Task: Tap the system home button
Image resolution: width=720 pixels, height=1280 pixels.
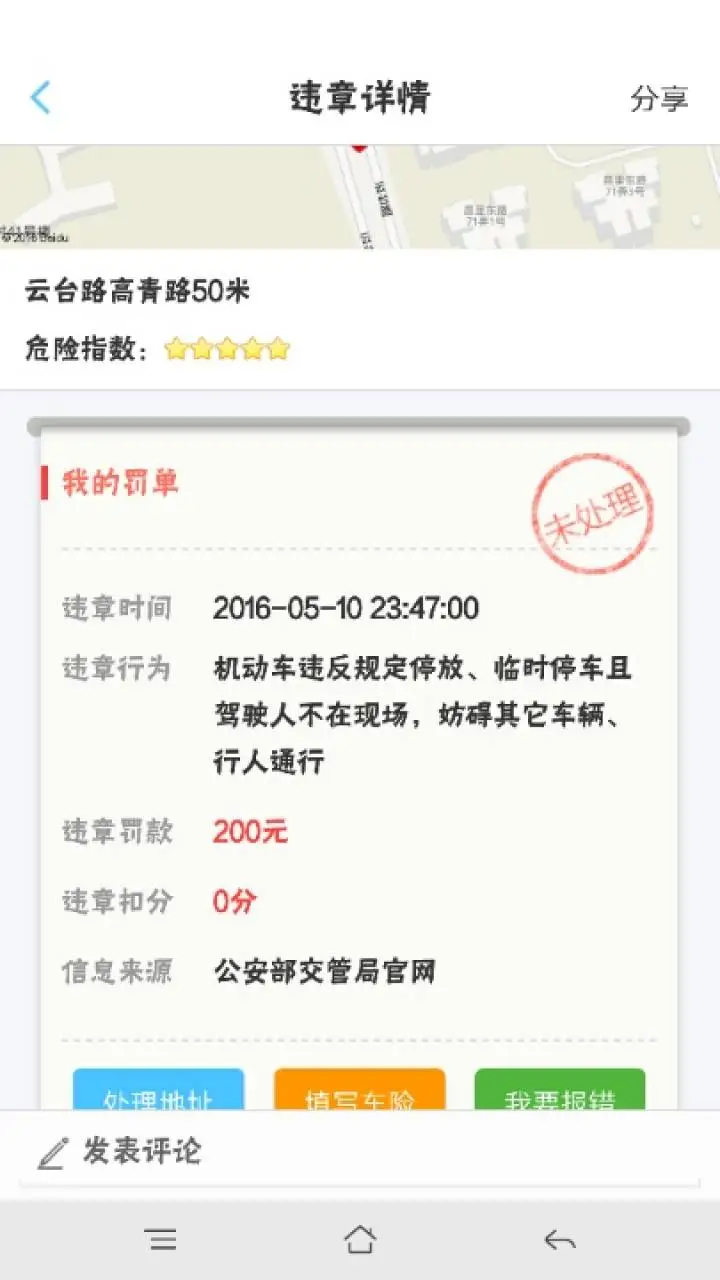Action: coord(360,1240)
